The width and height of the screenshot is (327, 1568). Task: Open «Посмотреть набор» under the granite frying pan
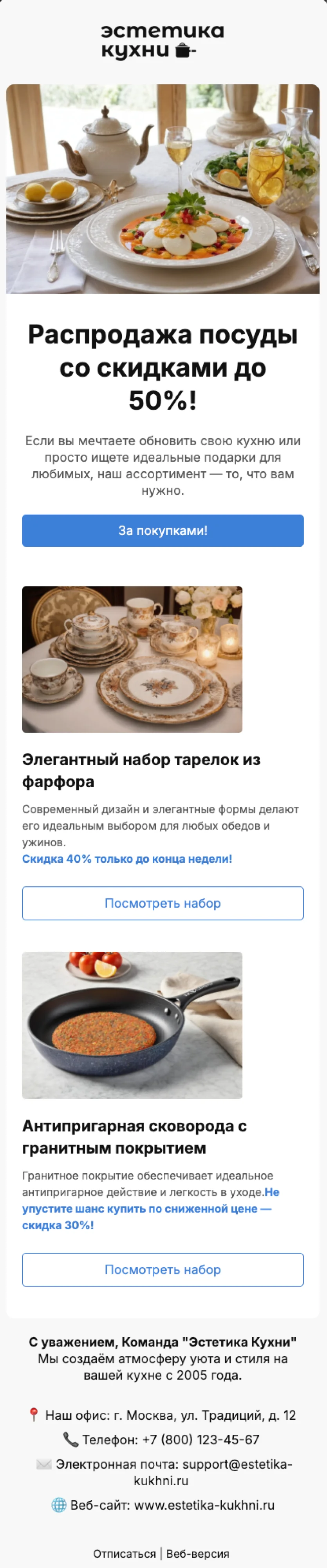click(163, 1269)
